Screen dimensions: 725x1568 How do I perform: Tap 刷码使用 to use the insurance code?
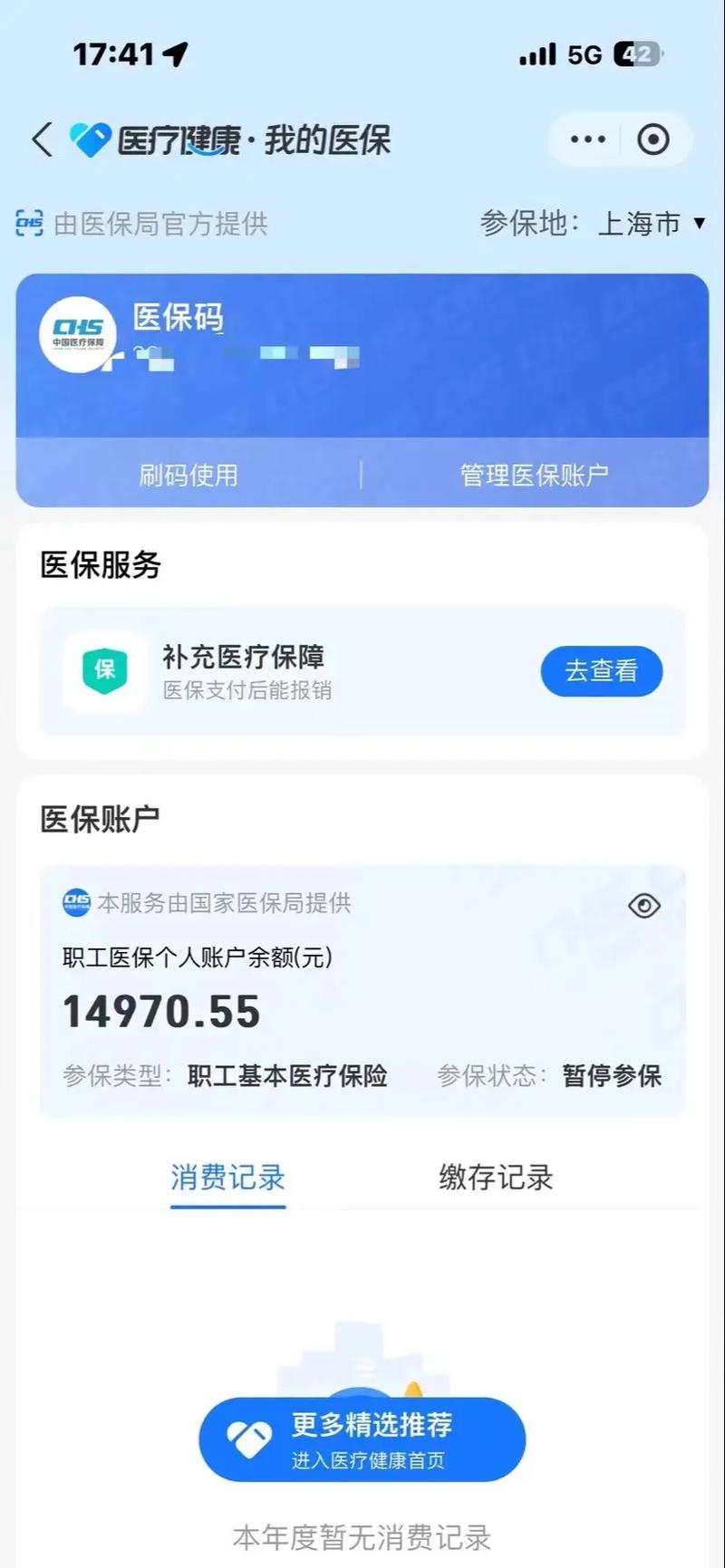188,475
